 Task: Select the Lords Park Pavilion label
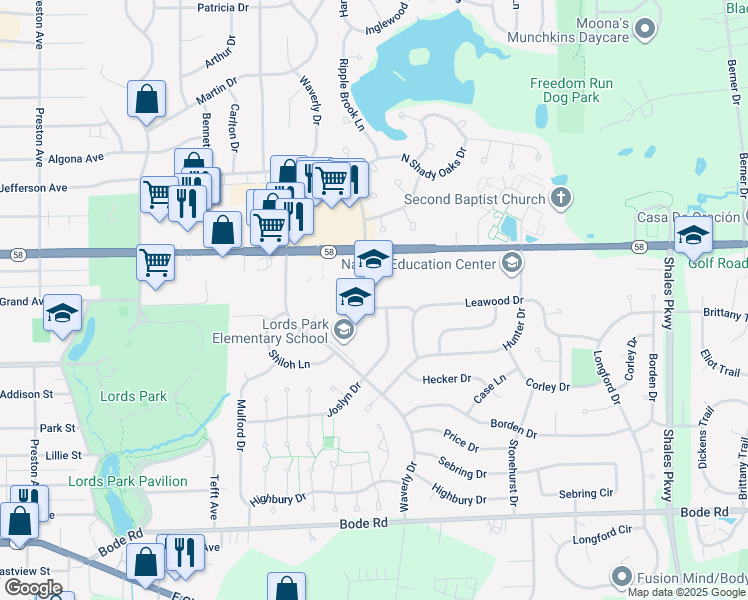tap(127, 481)
